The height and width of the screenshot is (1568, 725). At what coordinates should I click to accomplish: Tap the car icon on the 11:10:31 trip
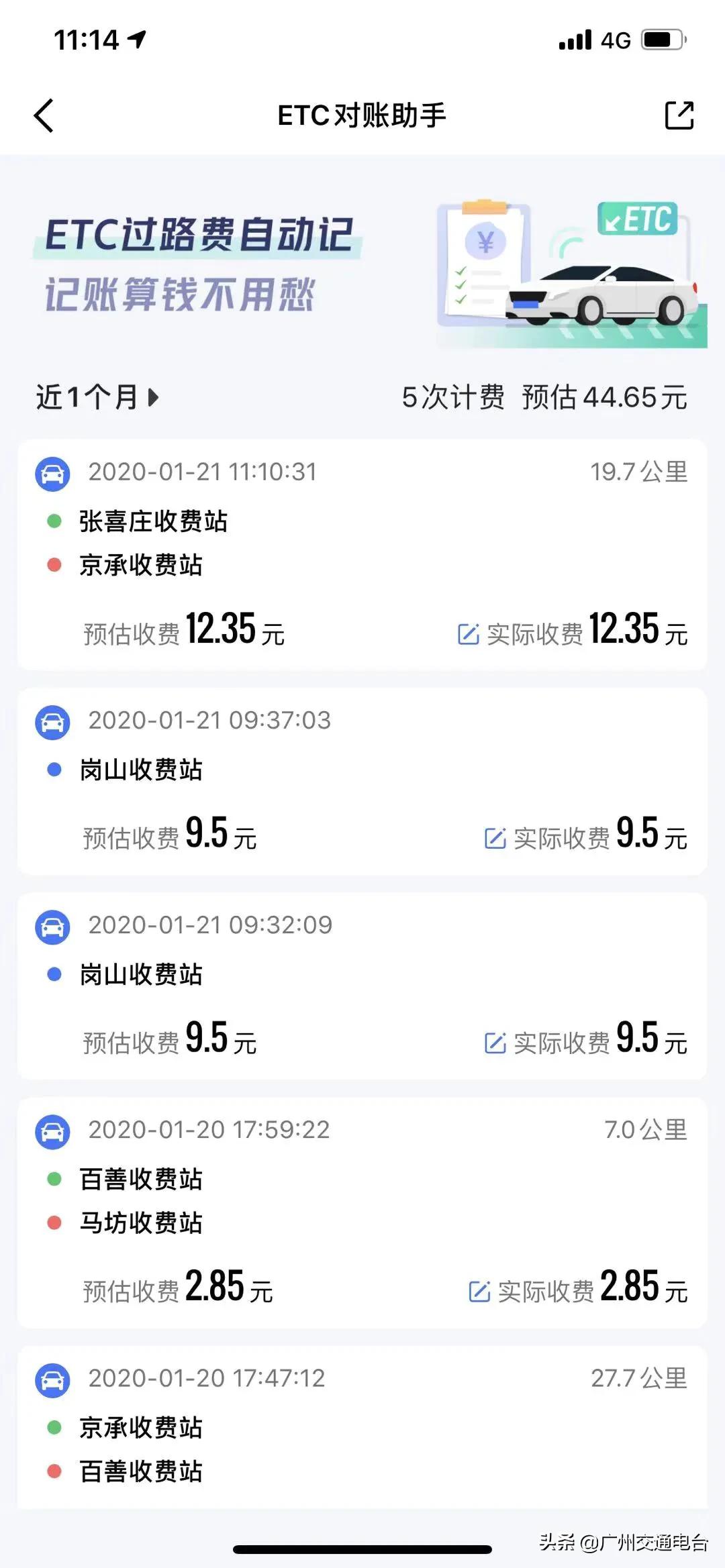click(x=52, y=473)
